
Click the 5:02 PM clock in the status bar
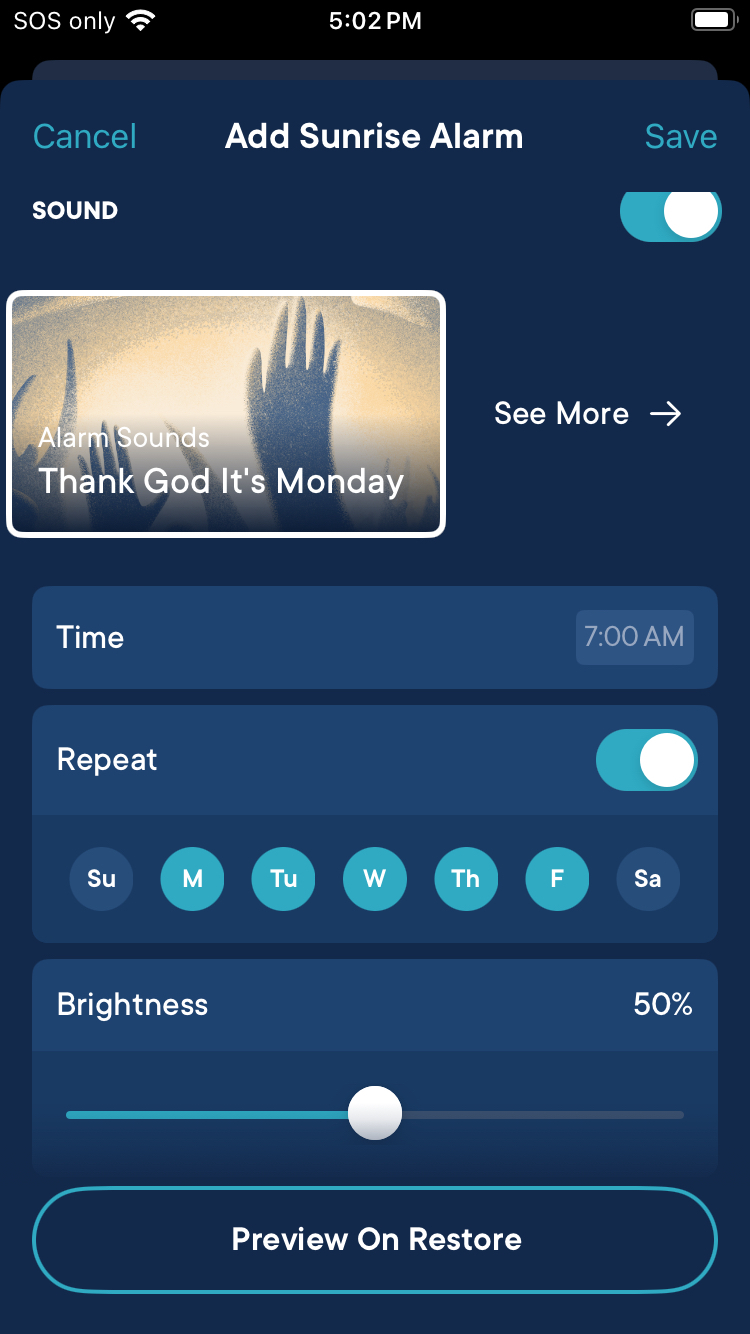(x=374, y=19)
